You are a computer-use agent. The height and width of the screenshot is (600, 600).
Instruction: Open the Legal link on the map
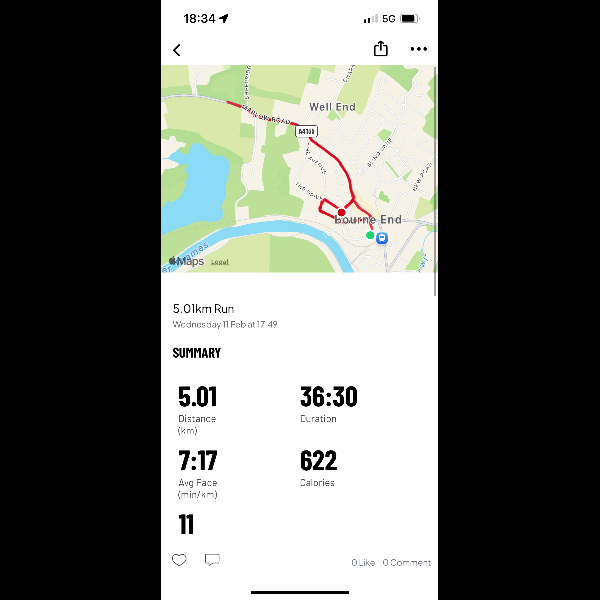coord(219,262)
